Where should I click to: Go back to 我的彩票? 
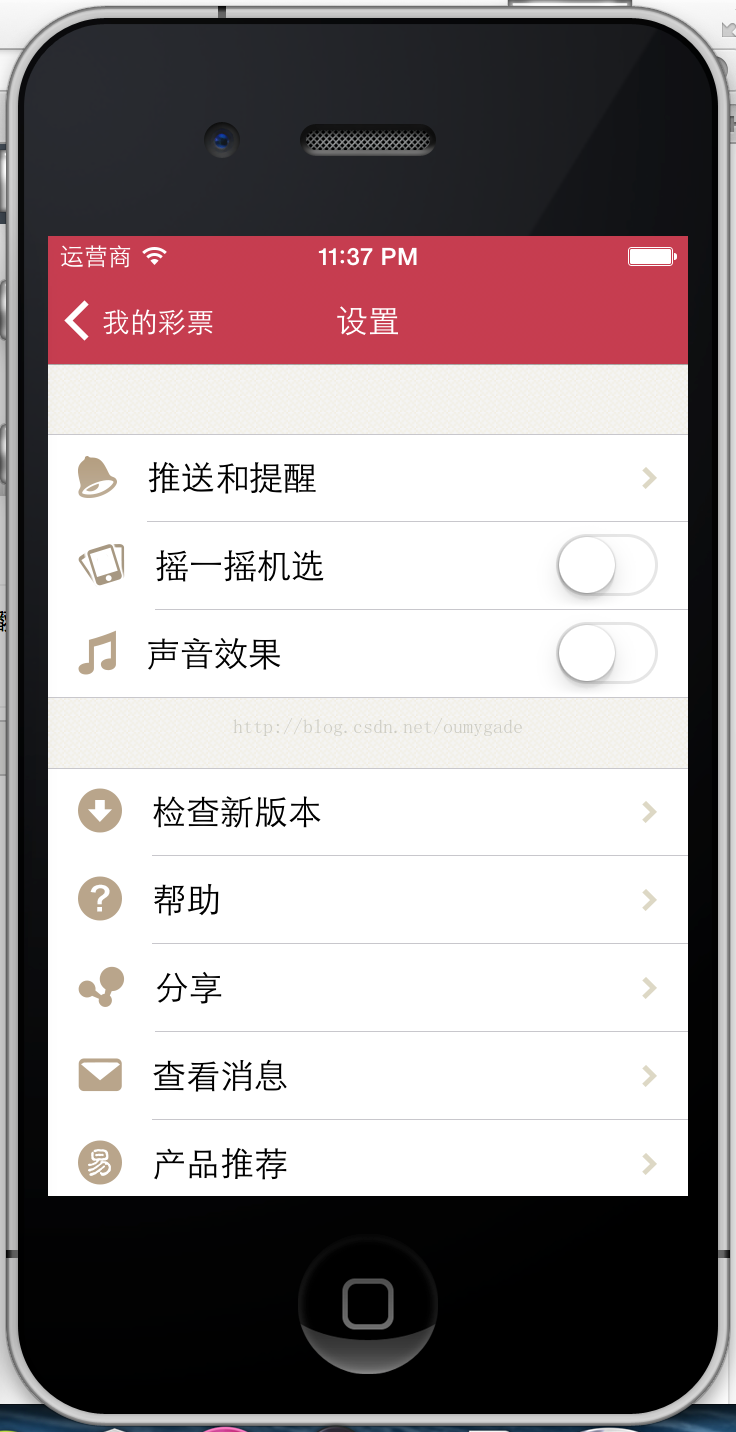(x=139, y=322)
